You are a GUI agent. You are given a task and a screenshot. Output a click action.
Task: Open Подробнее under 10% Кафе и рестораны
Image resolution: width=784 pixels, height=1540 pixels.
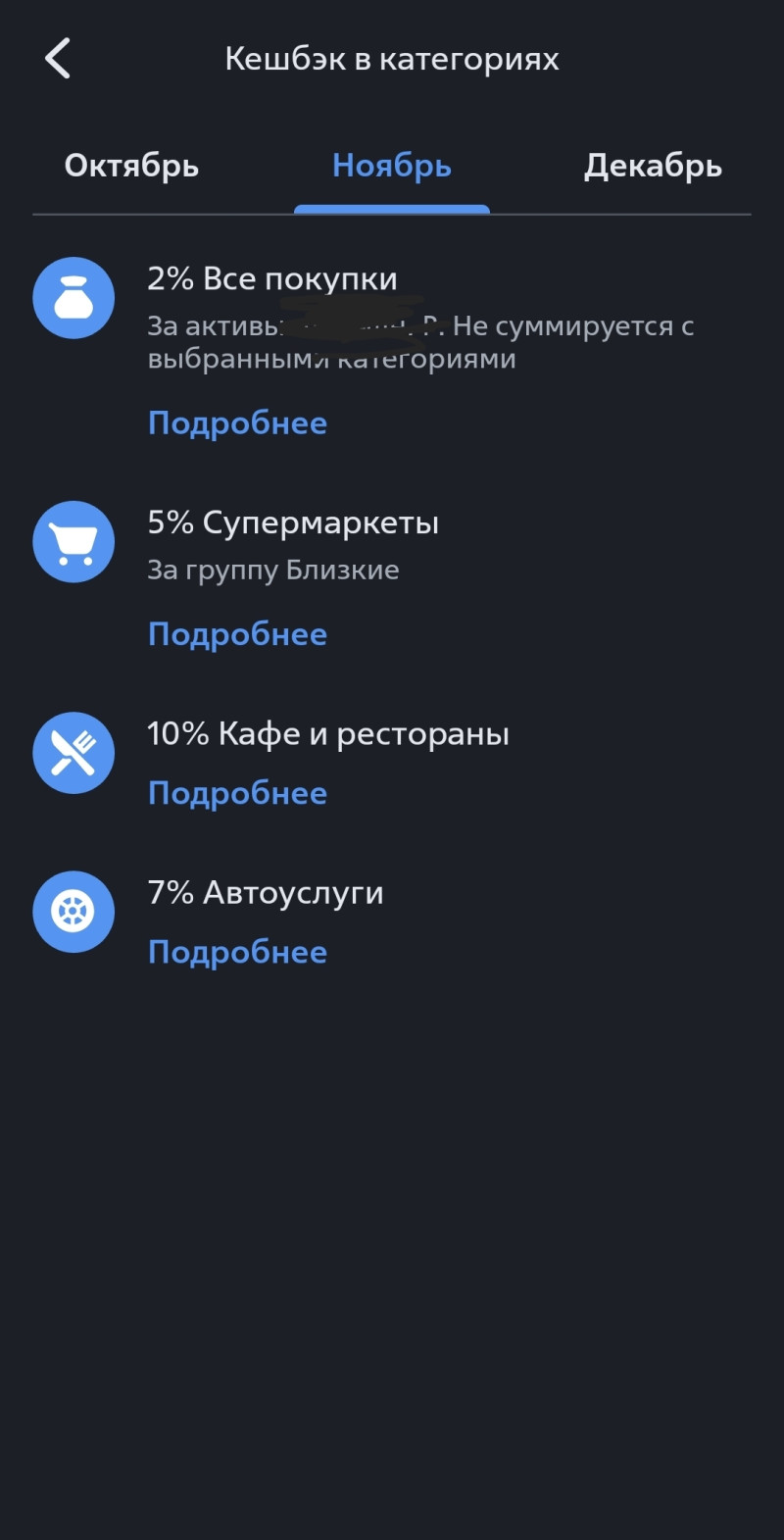[x=237, y=793]
